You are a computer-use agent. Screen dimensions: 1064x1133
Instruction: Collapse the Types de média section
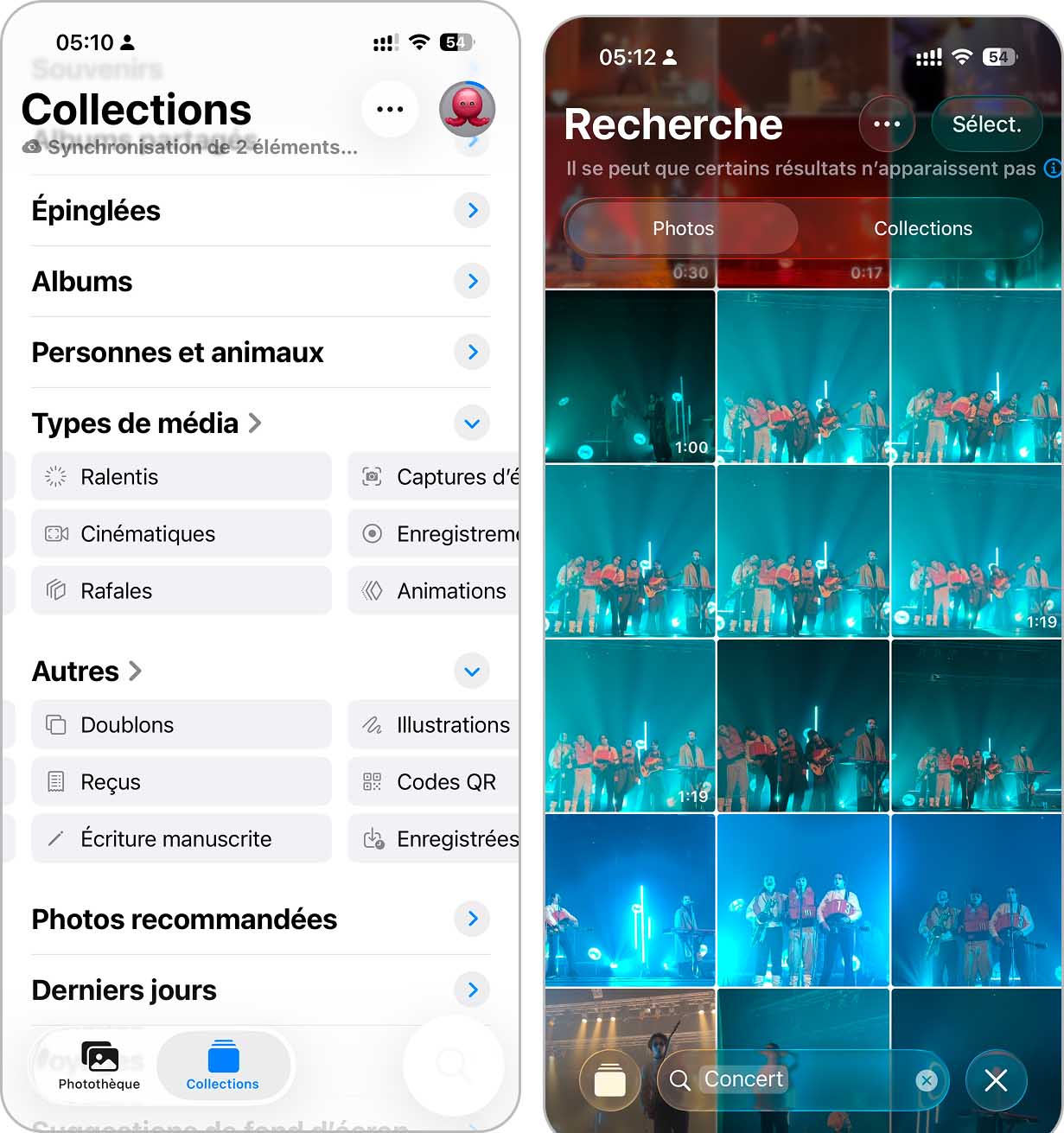point(472,423)
